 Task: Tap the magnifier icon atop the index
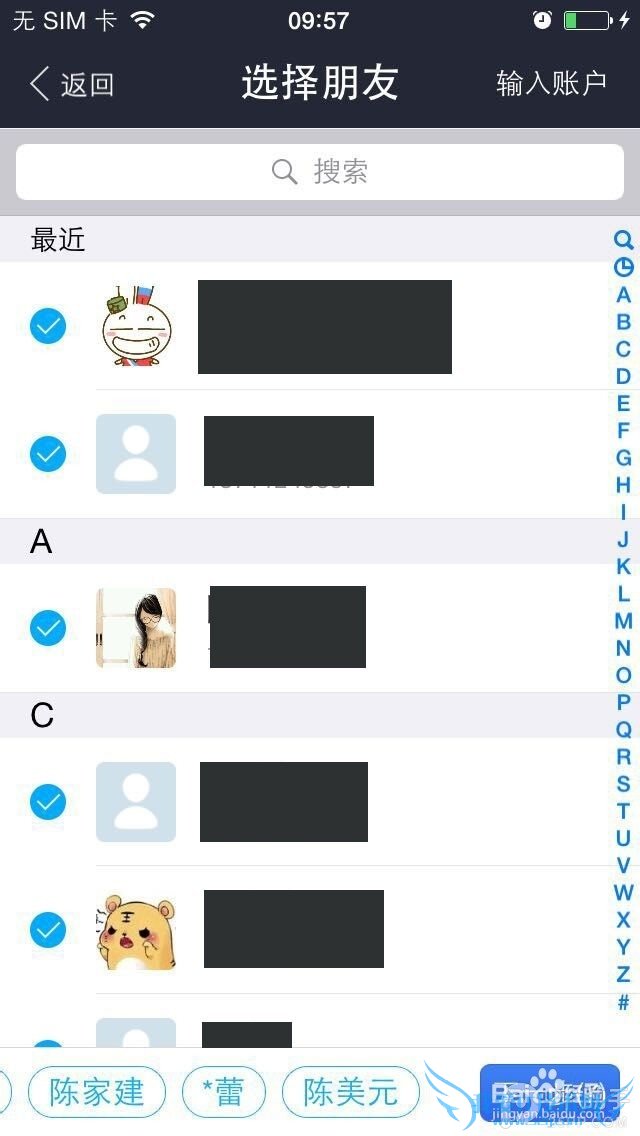[623, 240]
